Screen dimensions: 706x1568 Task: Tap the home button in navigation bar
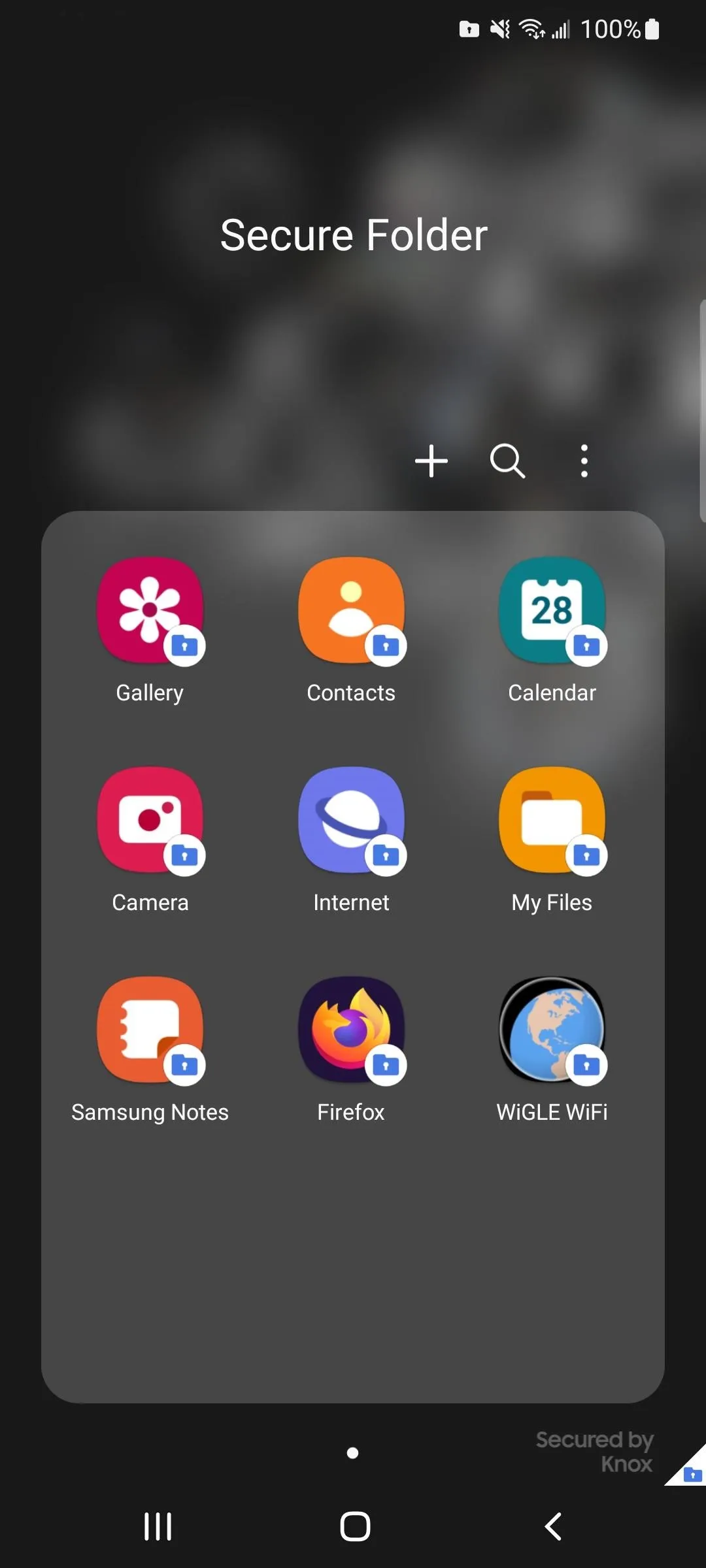[355, 1527]
